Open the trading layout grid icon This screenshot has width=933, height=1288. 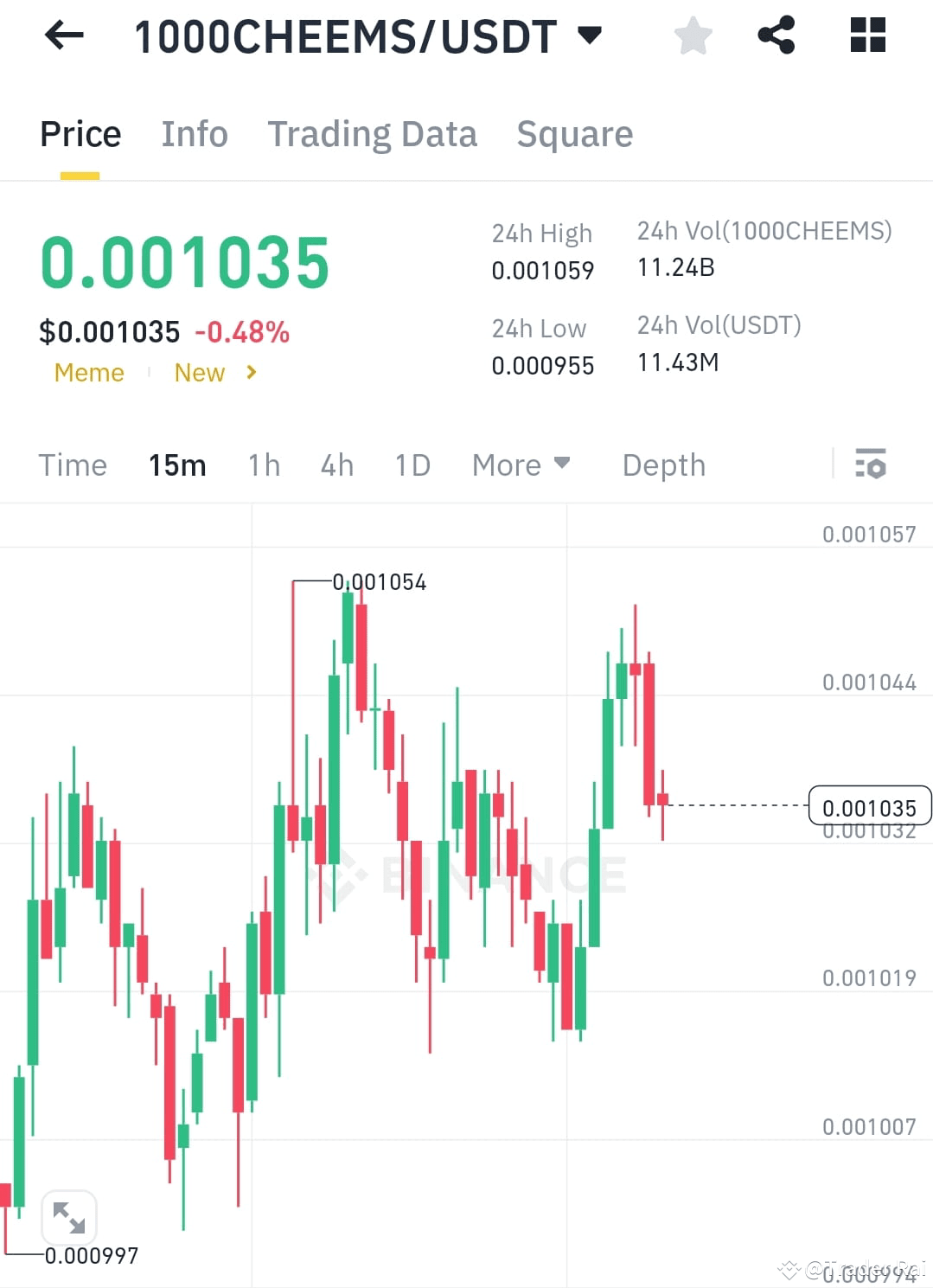tap(866, 35)
